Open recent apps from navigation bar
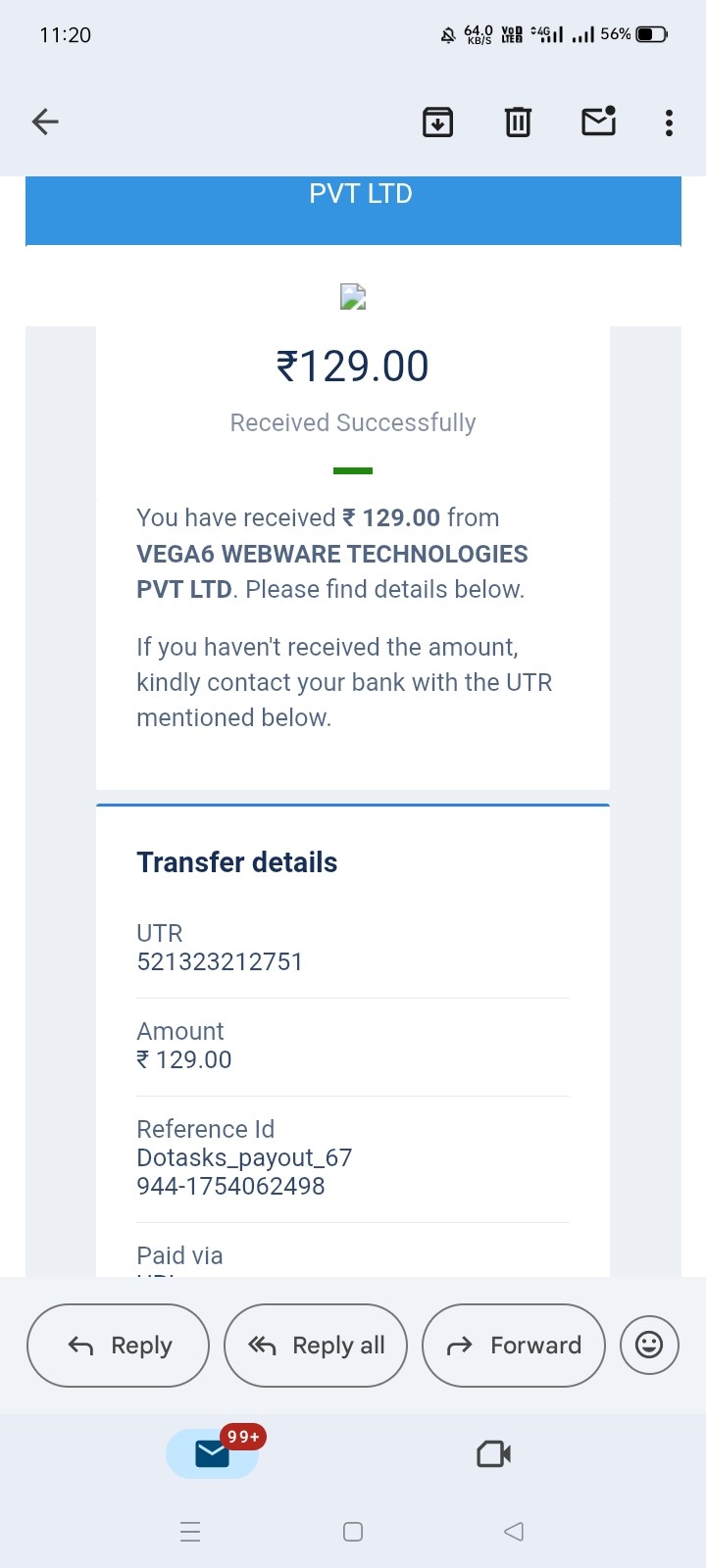706x1568 pixels. [191, 1532]
